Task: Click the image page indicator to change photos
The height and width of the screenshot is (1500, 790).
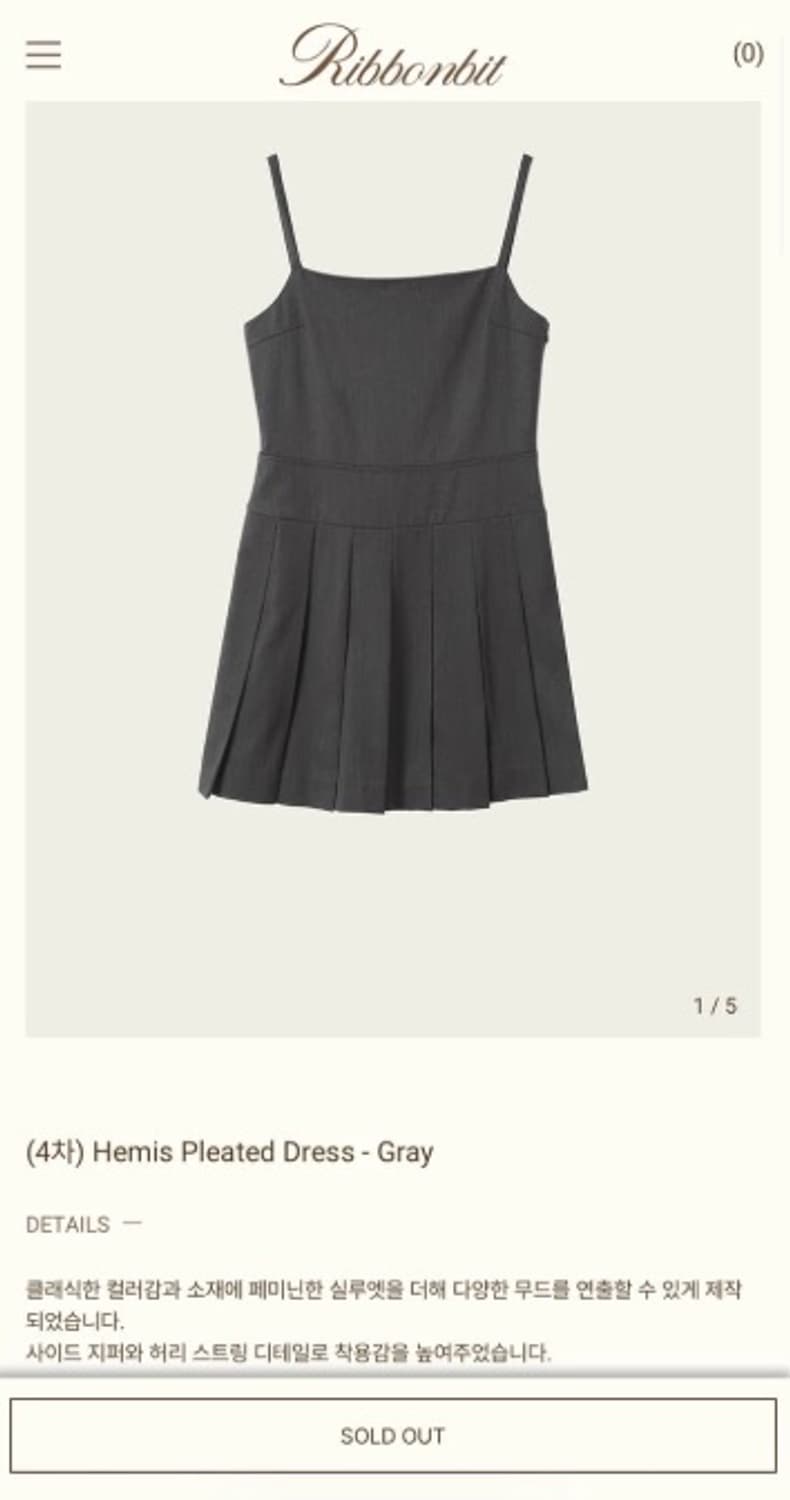Action: tap(715, 1005)
